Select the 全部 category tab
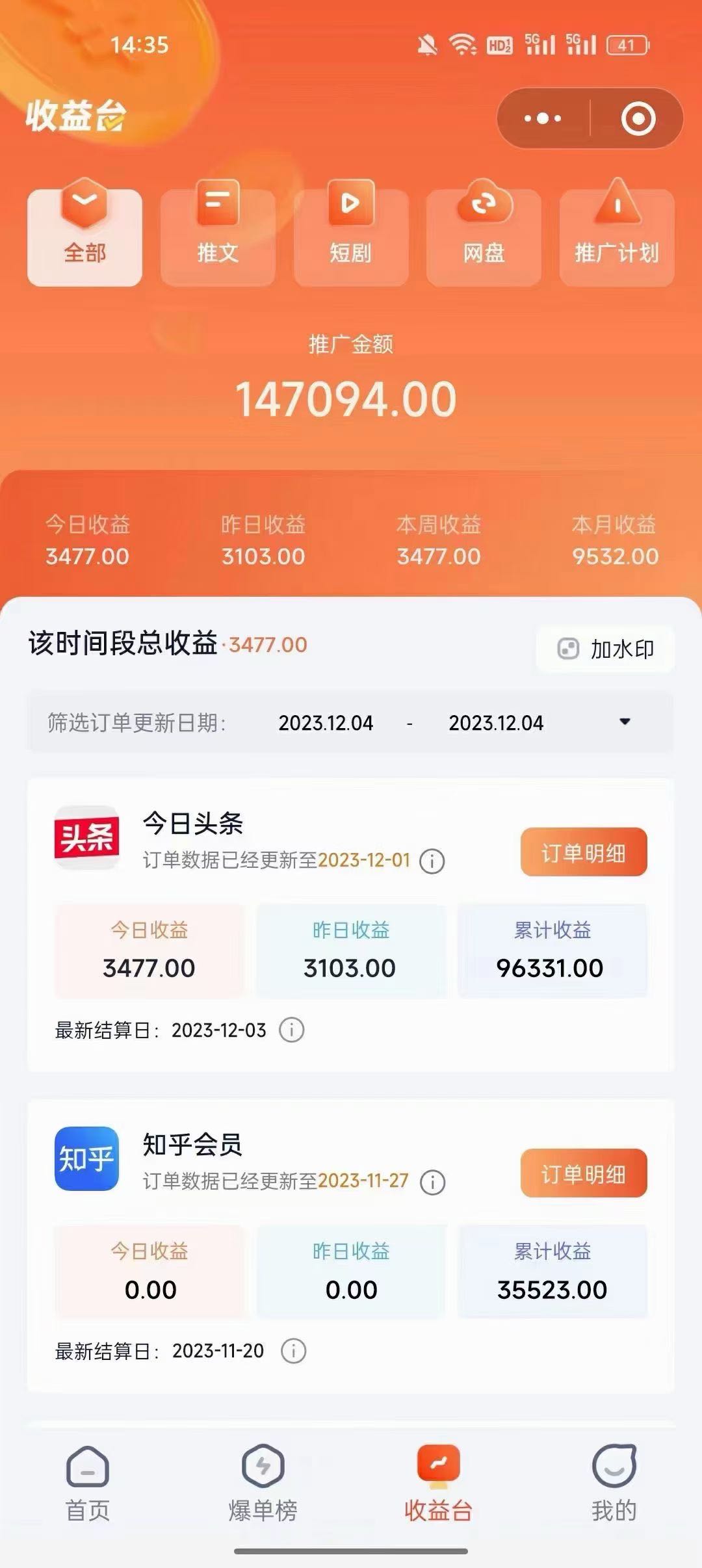Screen dimensions: 702x1568 84,233
